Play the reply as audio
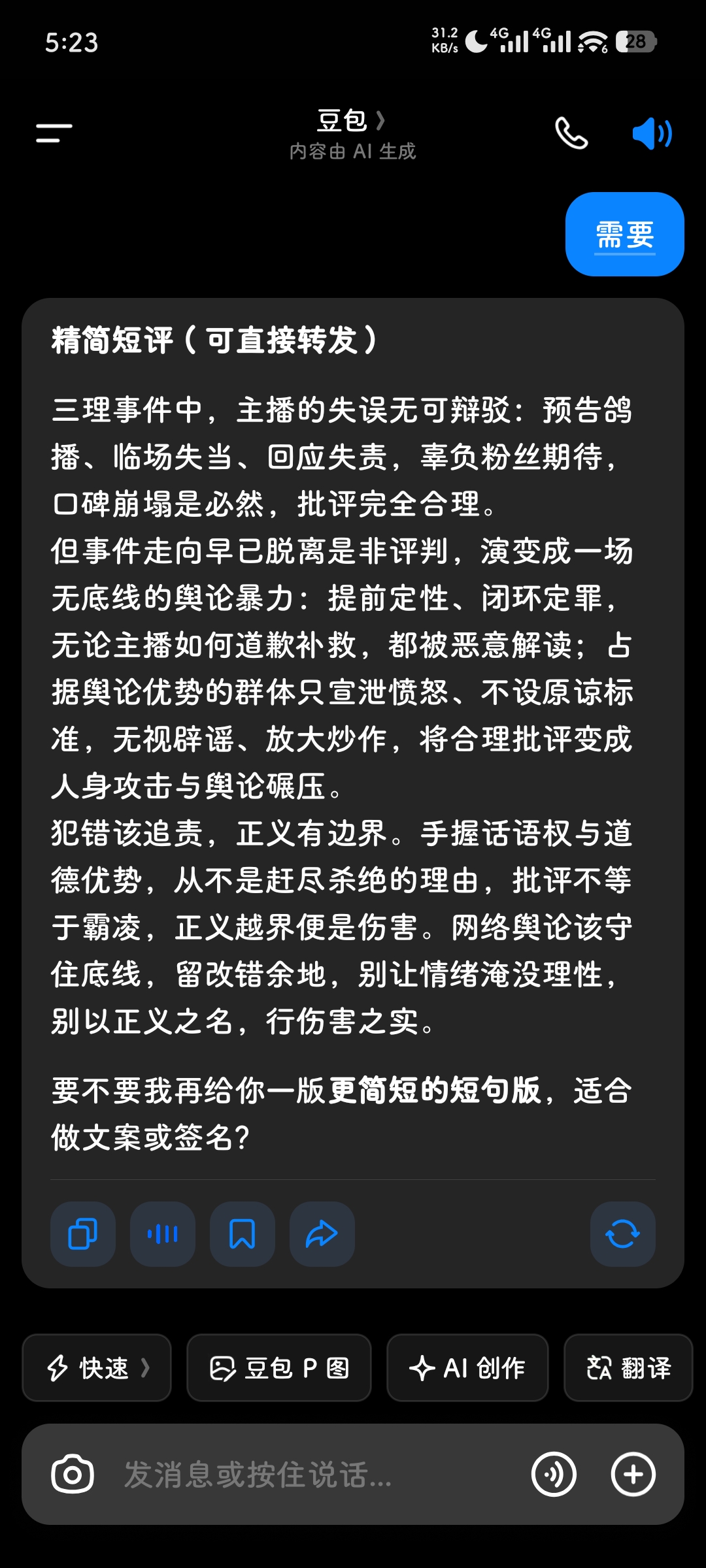The image size is (706, 1568). 163,1234
